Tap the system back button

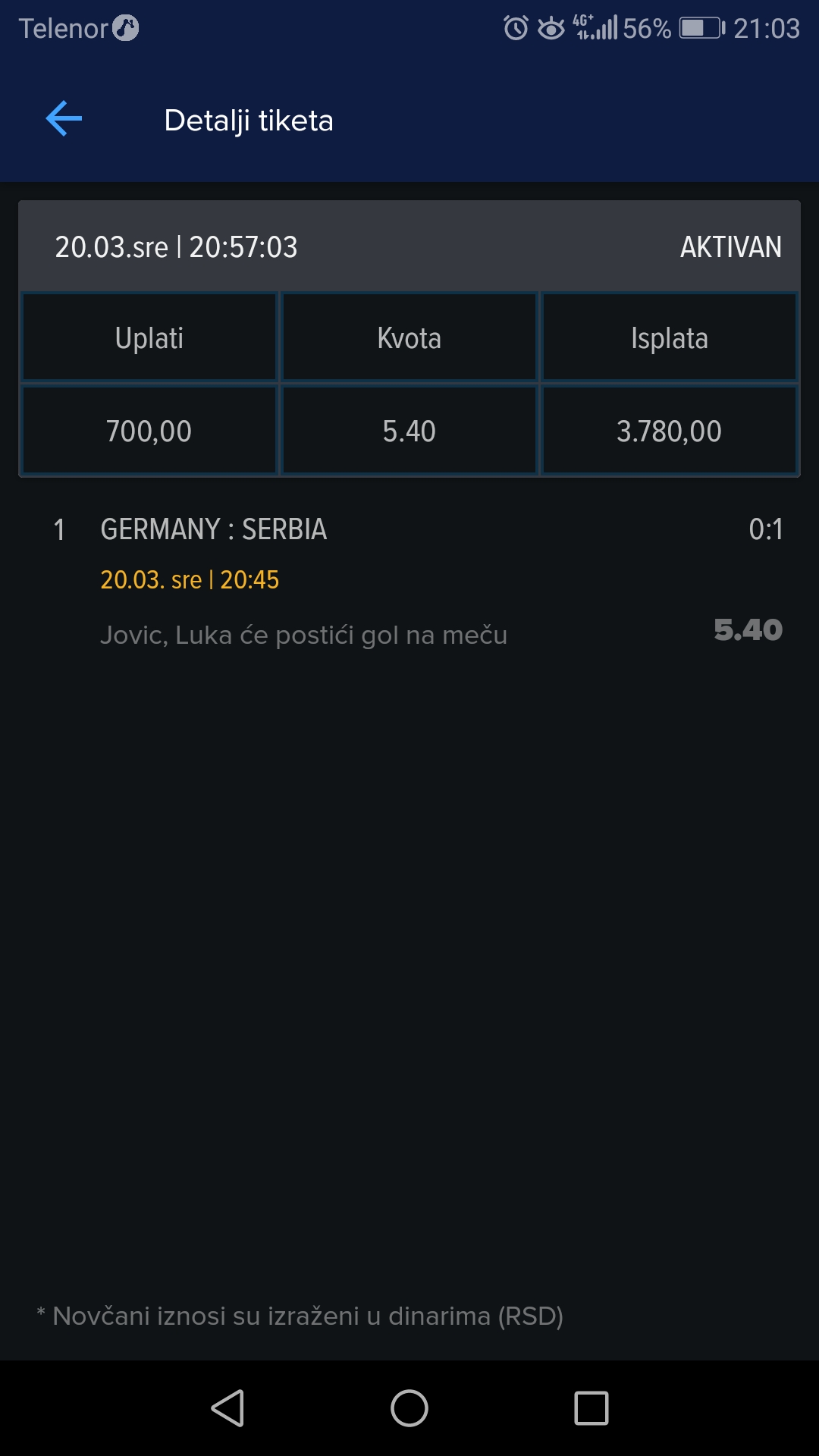pos(227,1408)
